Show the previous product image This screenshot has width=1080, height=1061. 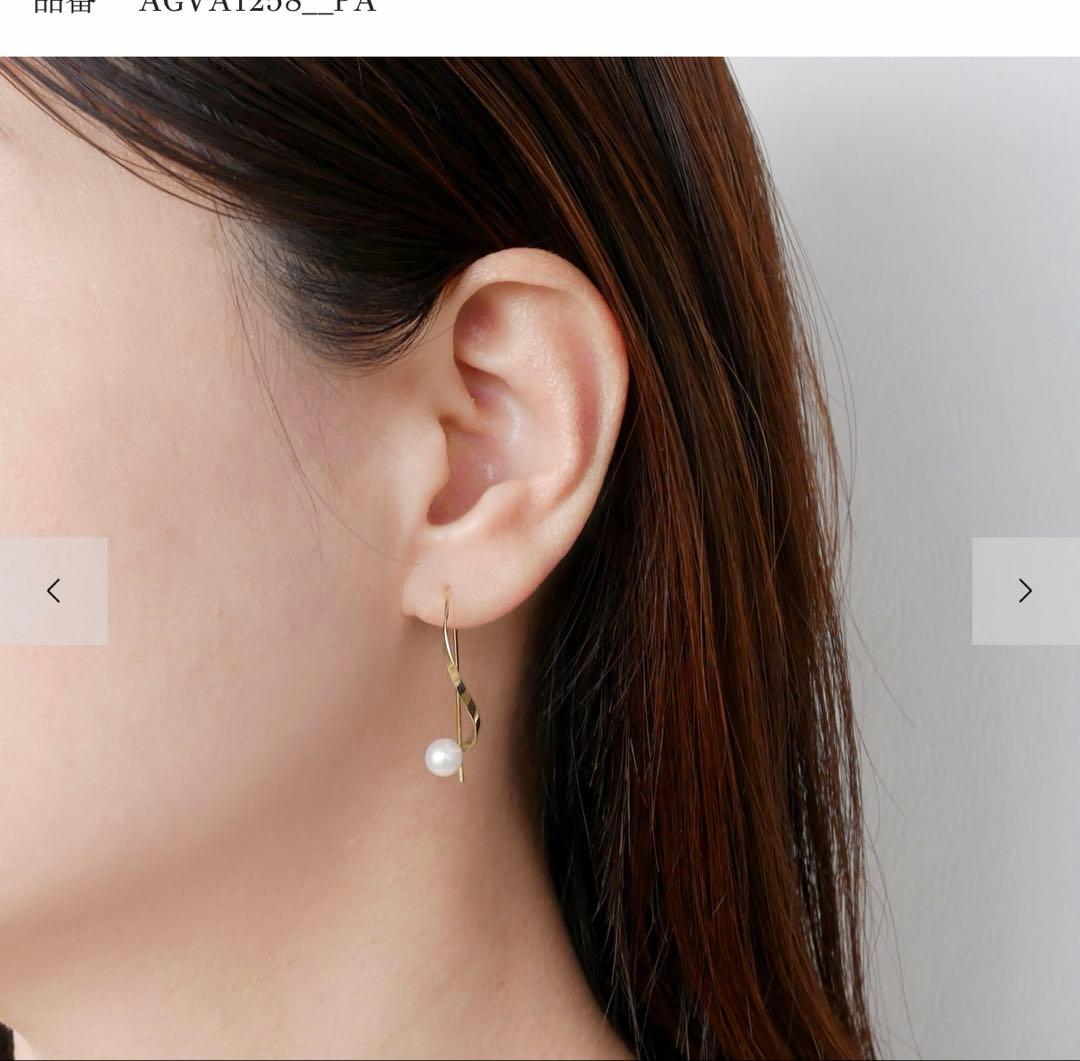tap(53, 591)
